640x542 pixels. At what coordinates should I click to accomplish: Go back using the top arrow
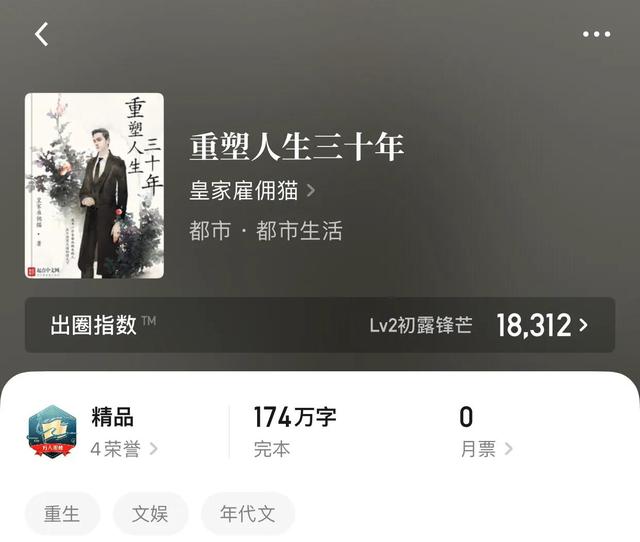(x=41, y=34)
